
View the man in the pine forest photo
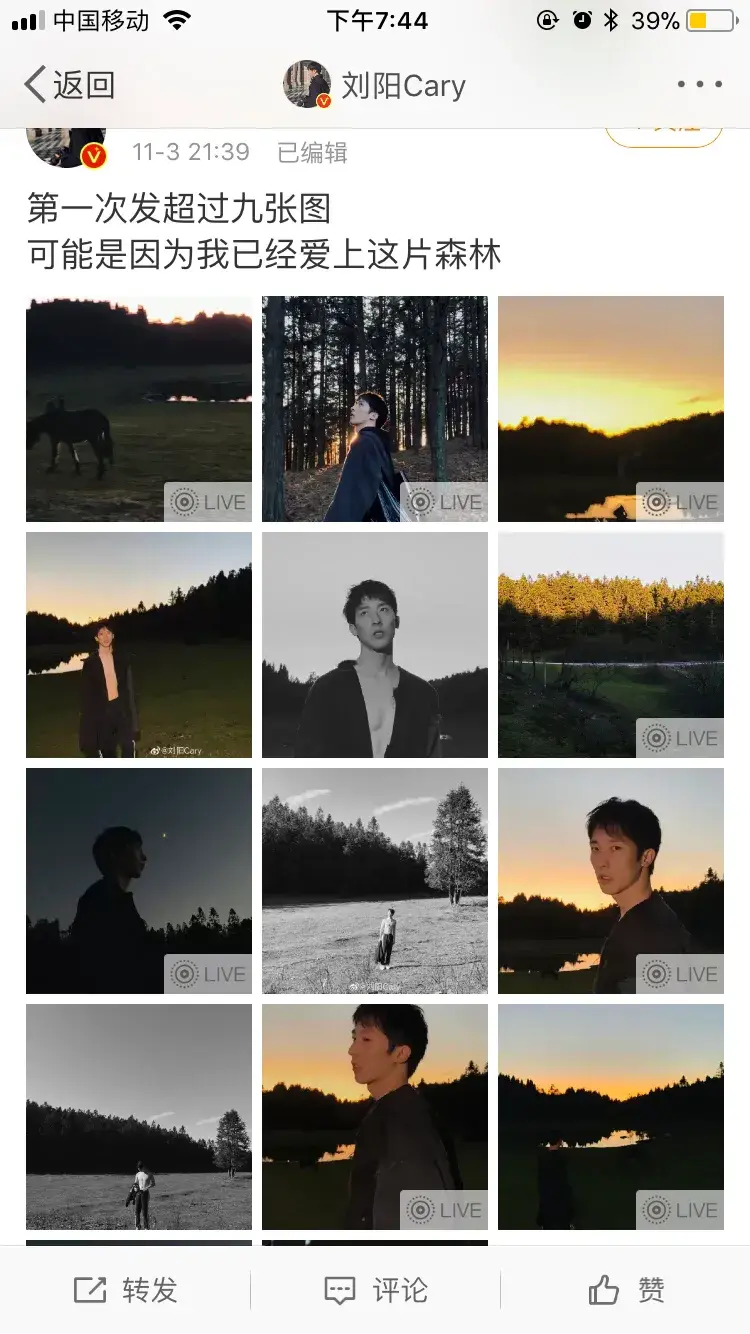375,408
